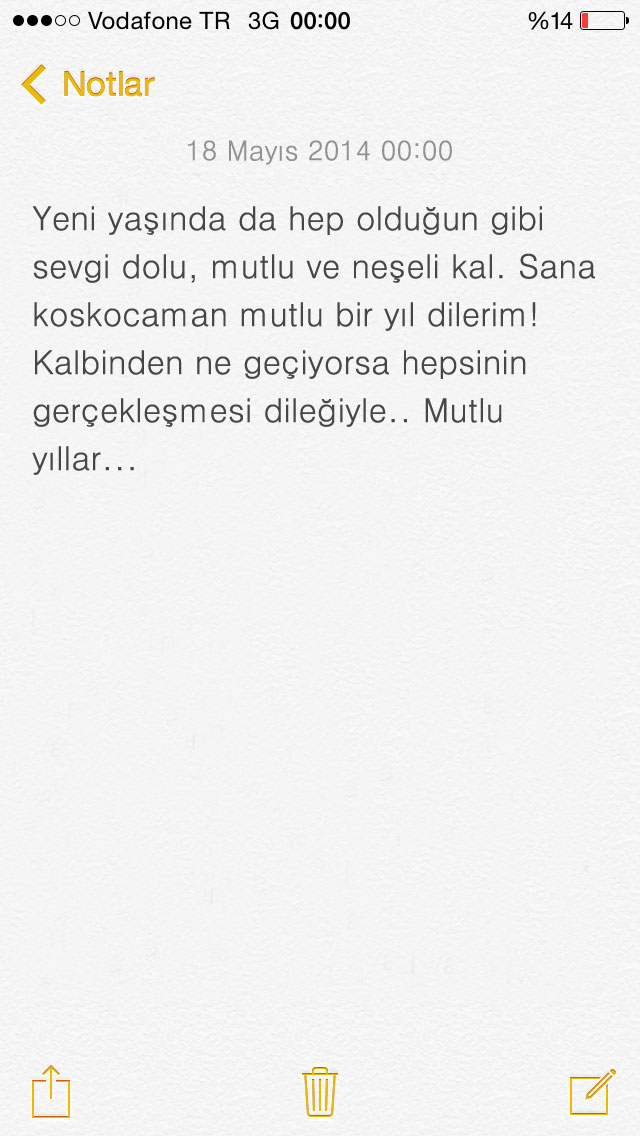Delete this note with trash icon
The image size is (640, 1136).
319,1091
